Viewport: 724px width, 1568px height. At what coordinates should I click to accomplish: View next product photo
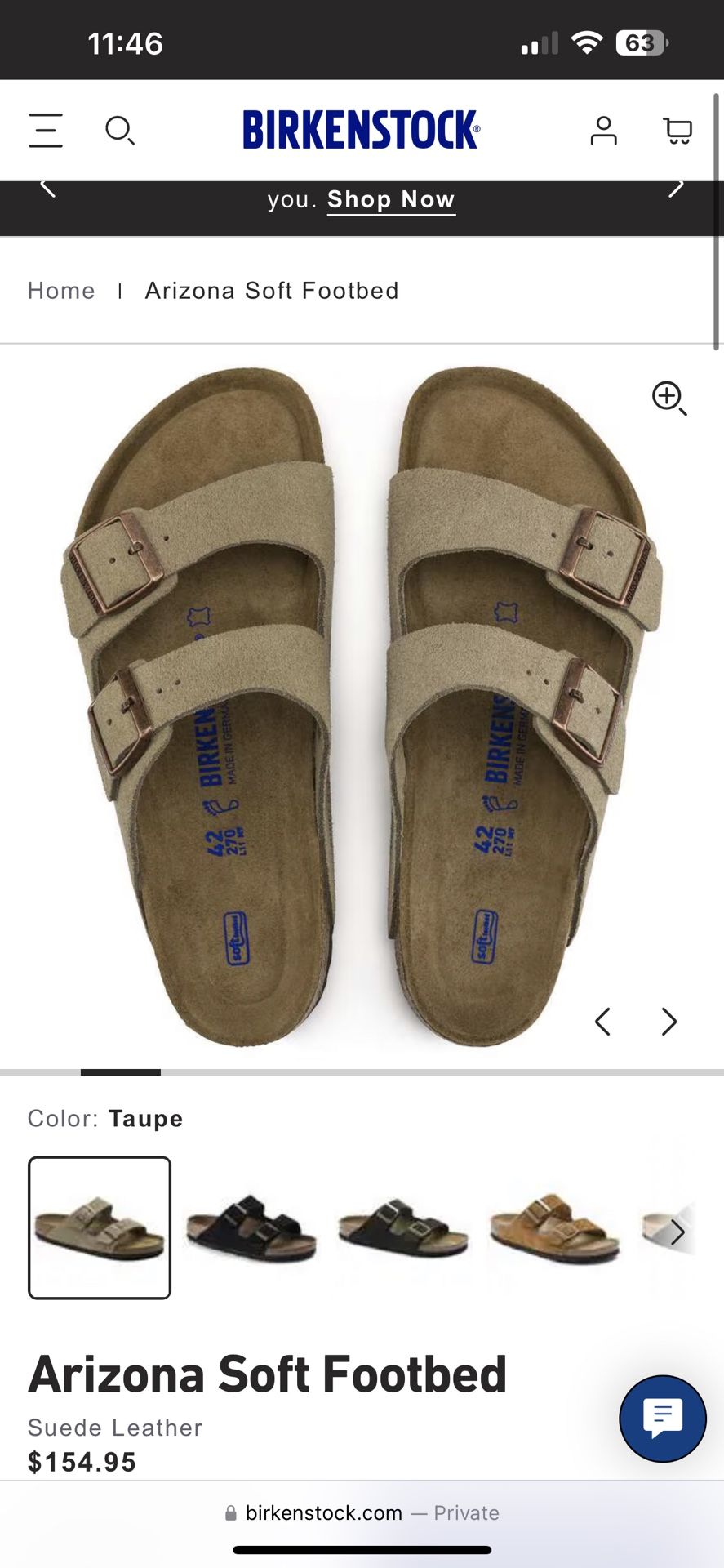tap(669, 1022)
